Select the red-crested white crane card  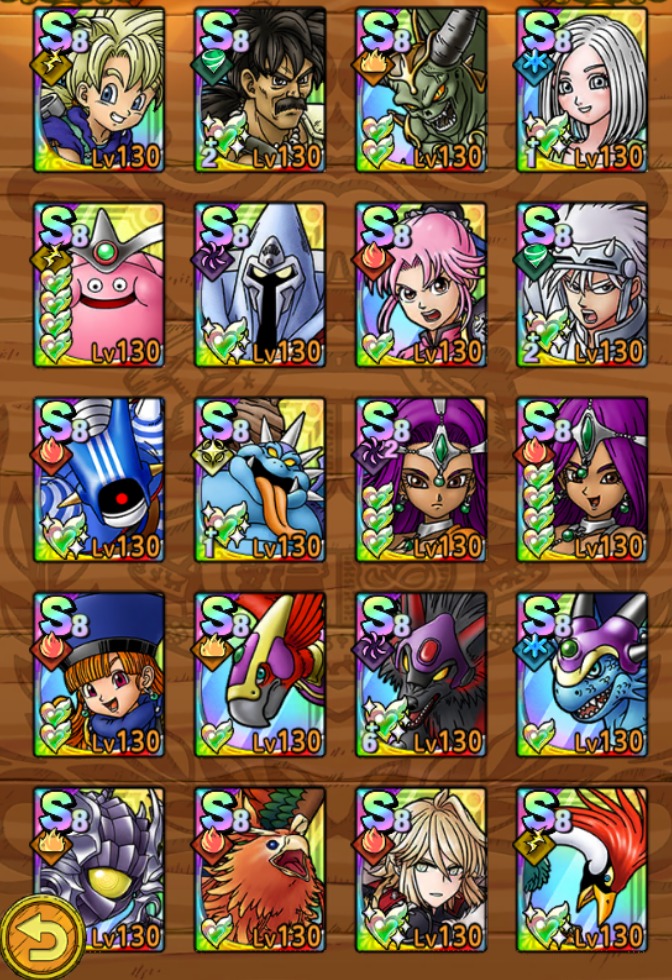582,868
